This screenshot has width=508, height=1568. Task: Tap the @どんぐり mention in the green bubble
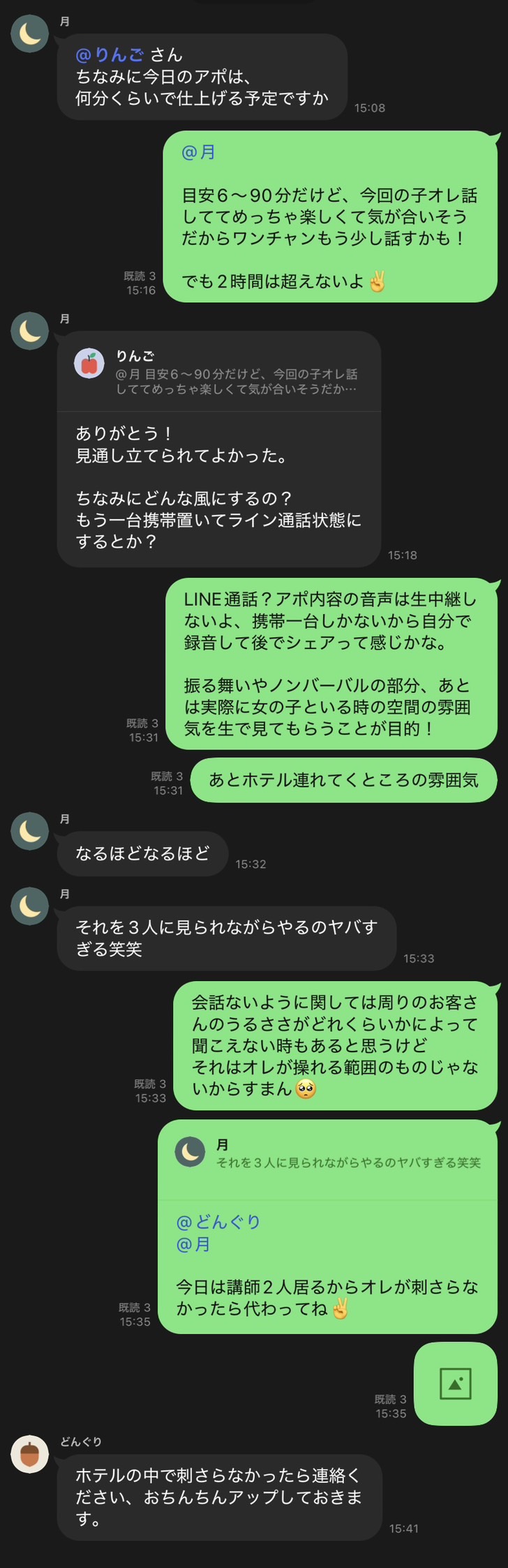(218, 1221)
